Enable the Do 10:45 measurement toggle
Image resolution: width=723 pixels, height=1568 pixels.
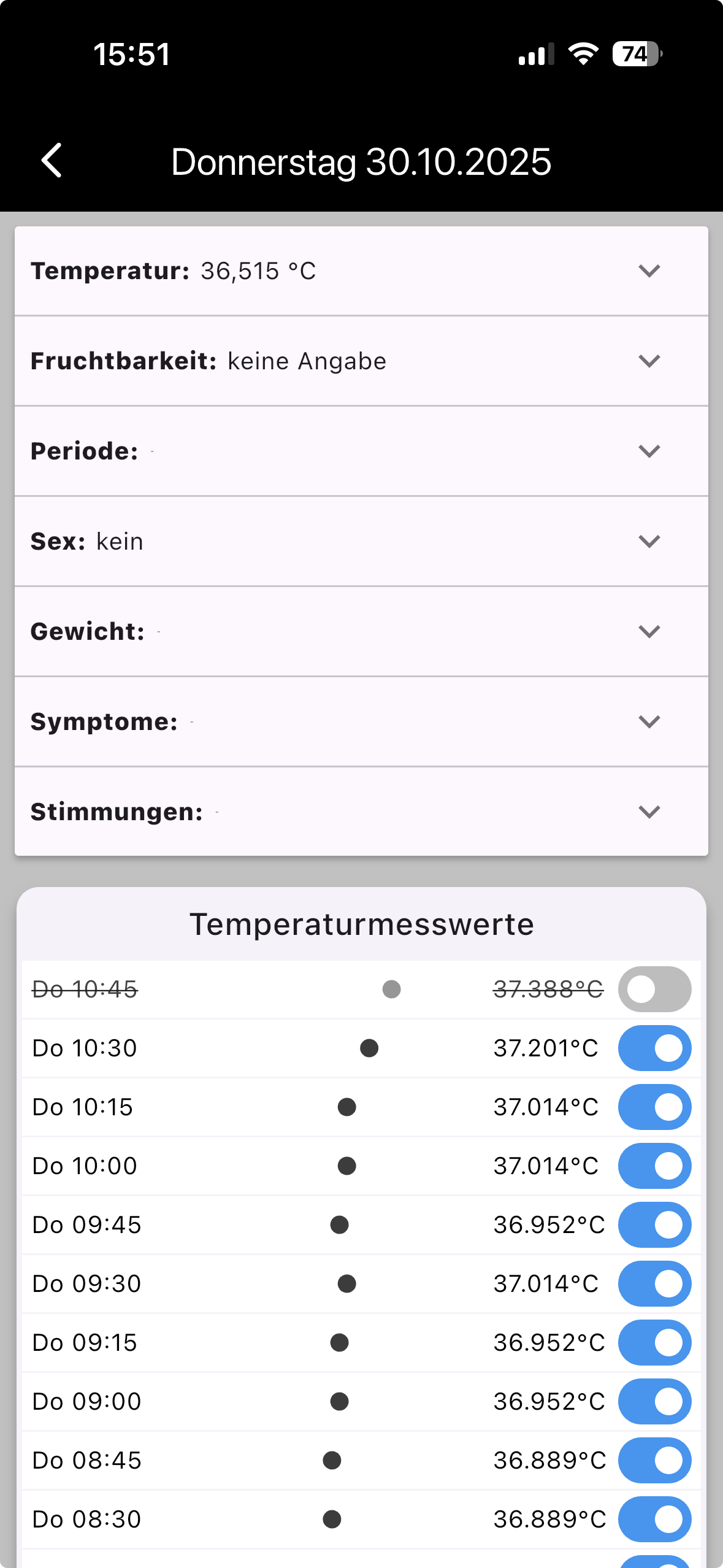(656, 988)
